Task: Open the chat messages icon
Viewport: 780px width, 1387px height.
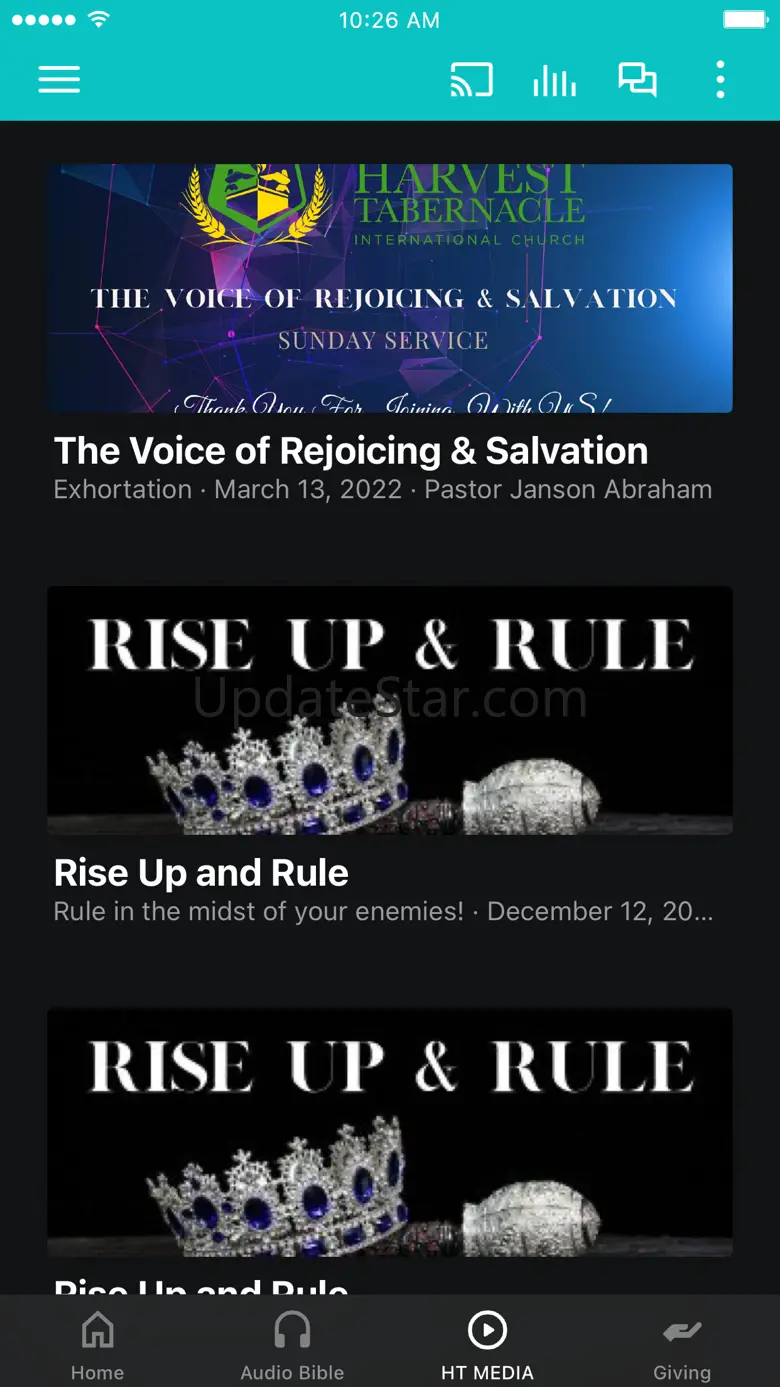Action: coord(637,80)
